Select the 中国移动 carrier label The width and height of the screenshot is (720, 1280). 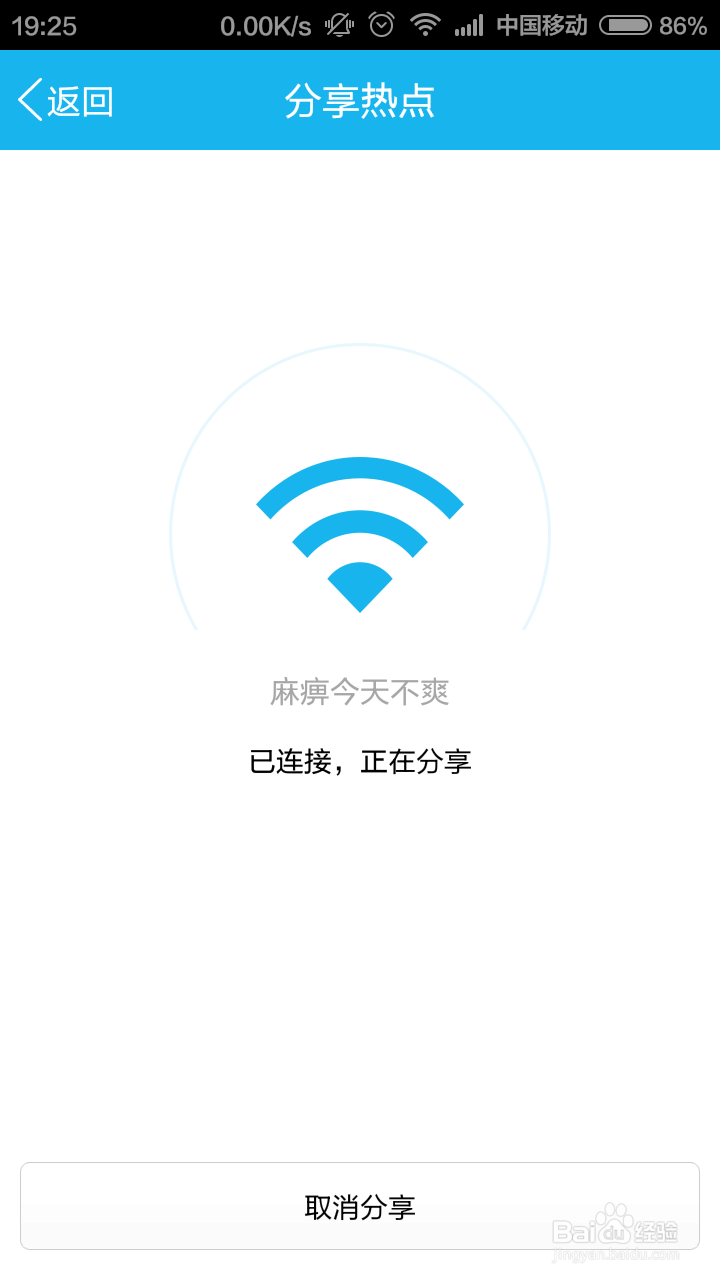(540, 24)
